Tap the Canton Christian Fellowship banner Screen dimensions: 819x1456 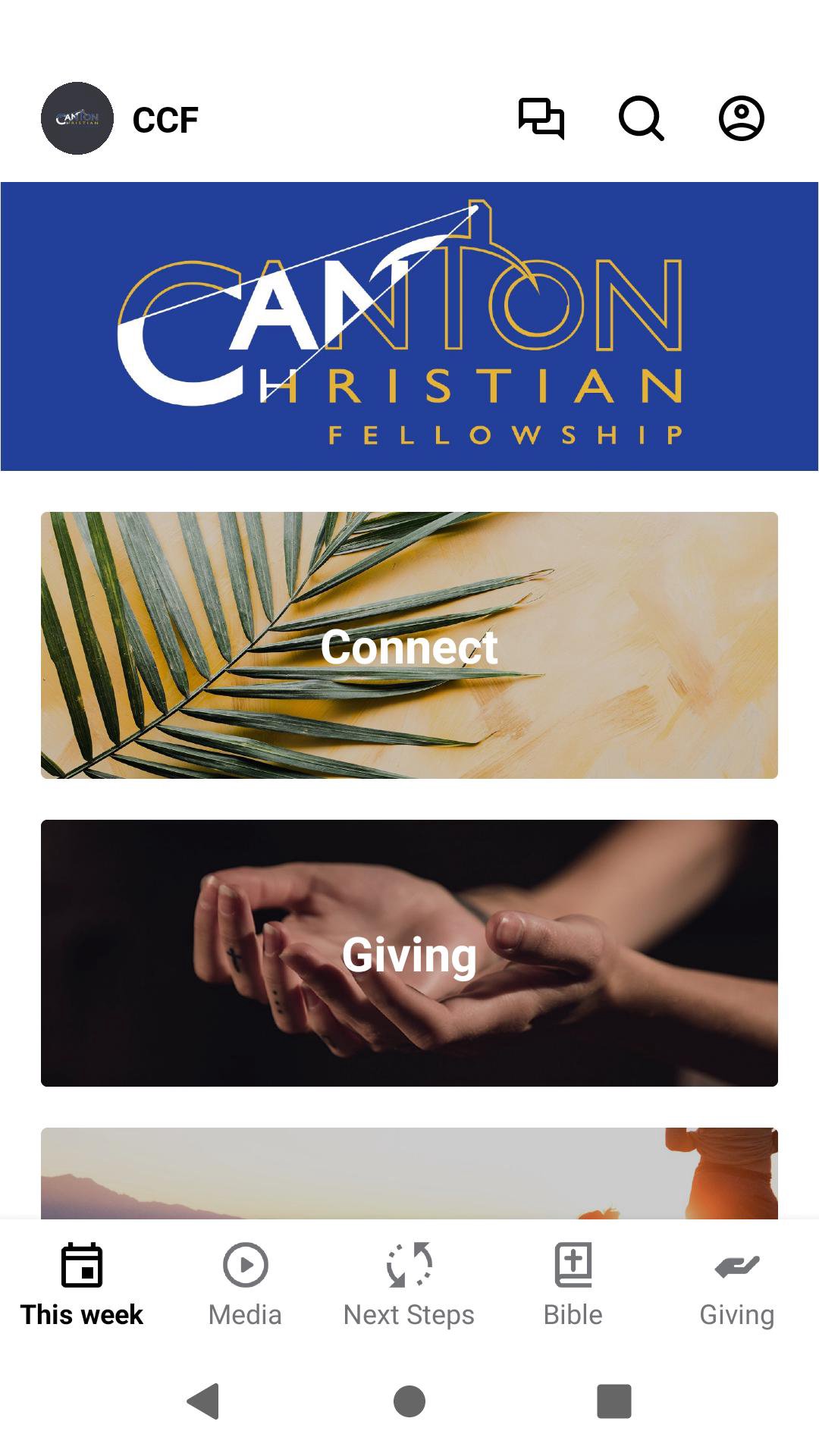pos(409,326)
